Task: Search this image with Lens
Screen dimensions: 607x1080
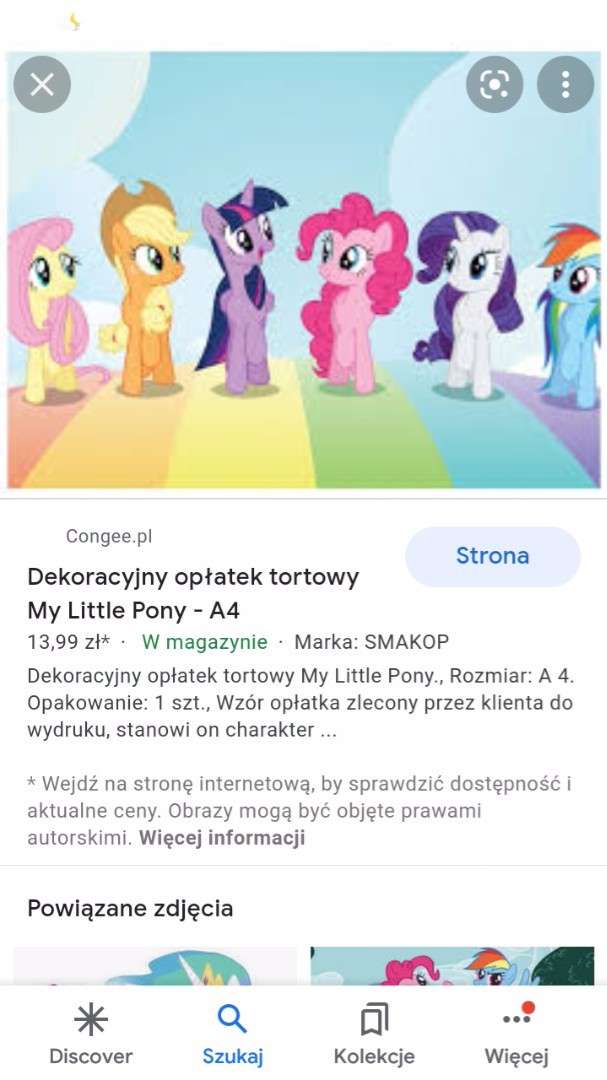Action: click(494, 84)
